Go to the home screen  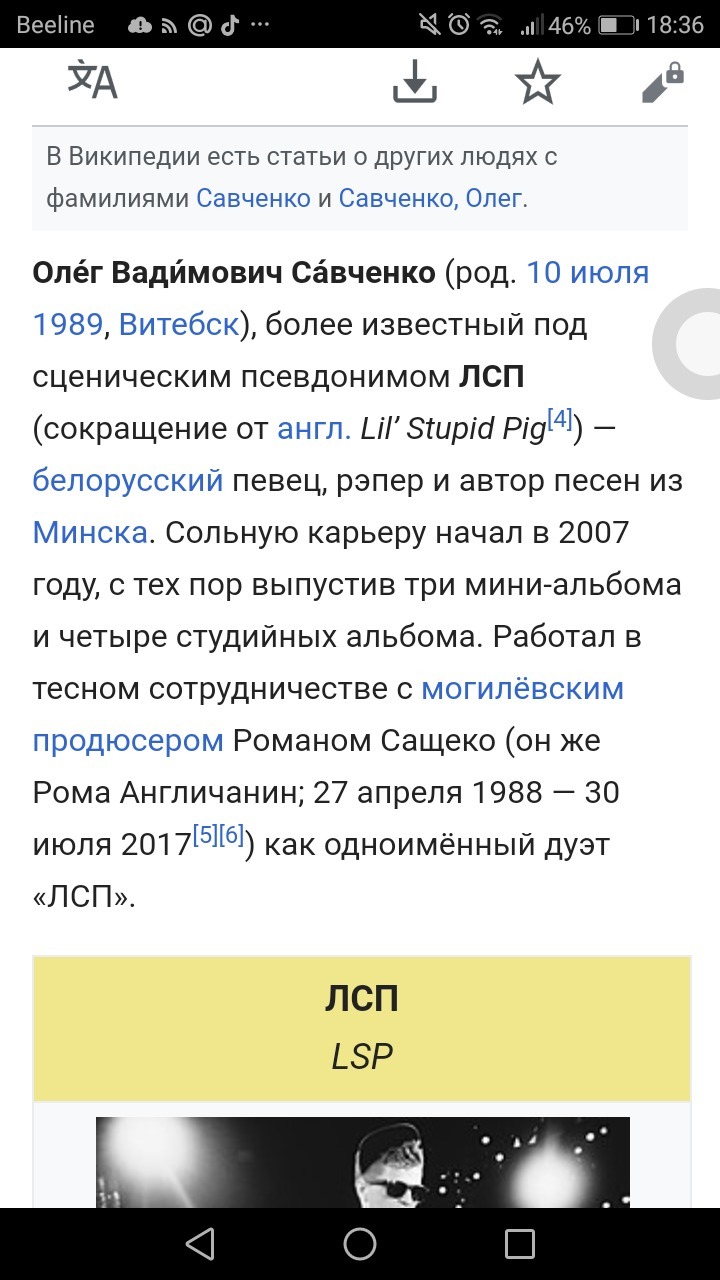point(360,1244)
